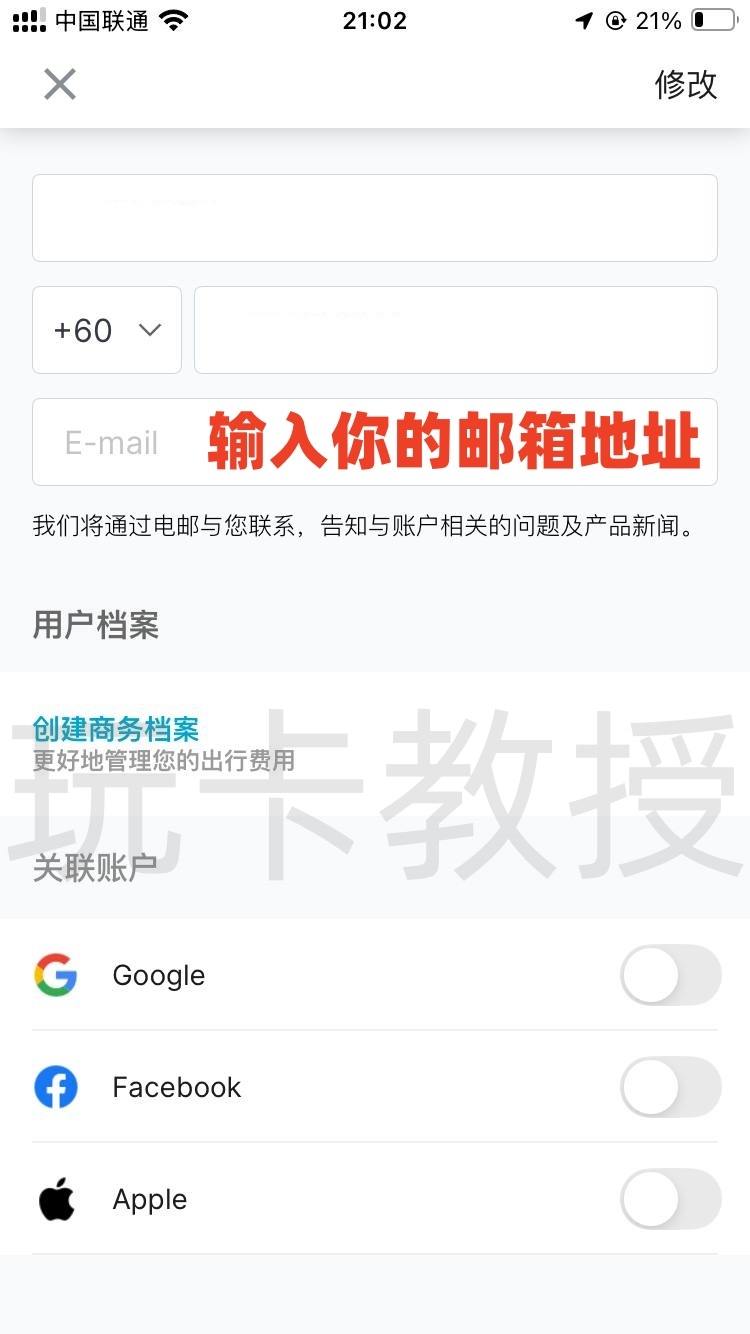This screenshot has height=1334, width=750.
Task: Enable the Apple account toggle
Action: click(x=670, y=1199)
